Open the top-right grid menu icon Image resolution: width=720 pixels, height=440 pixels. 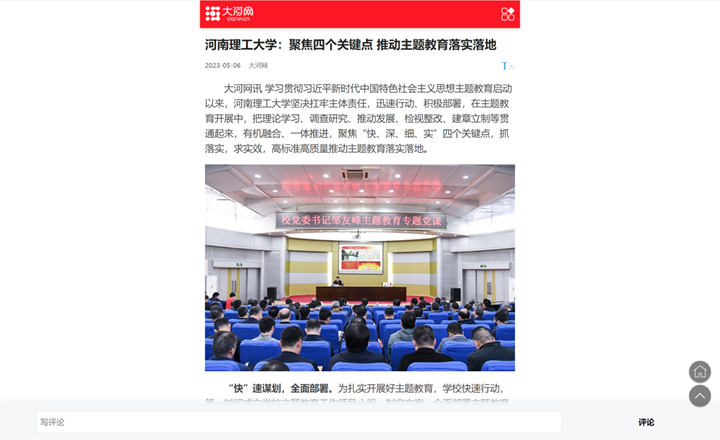507,14
